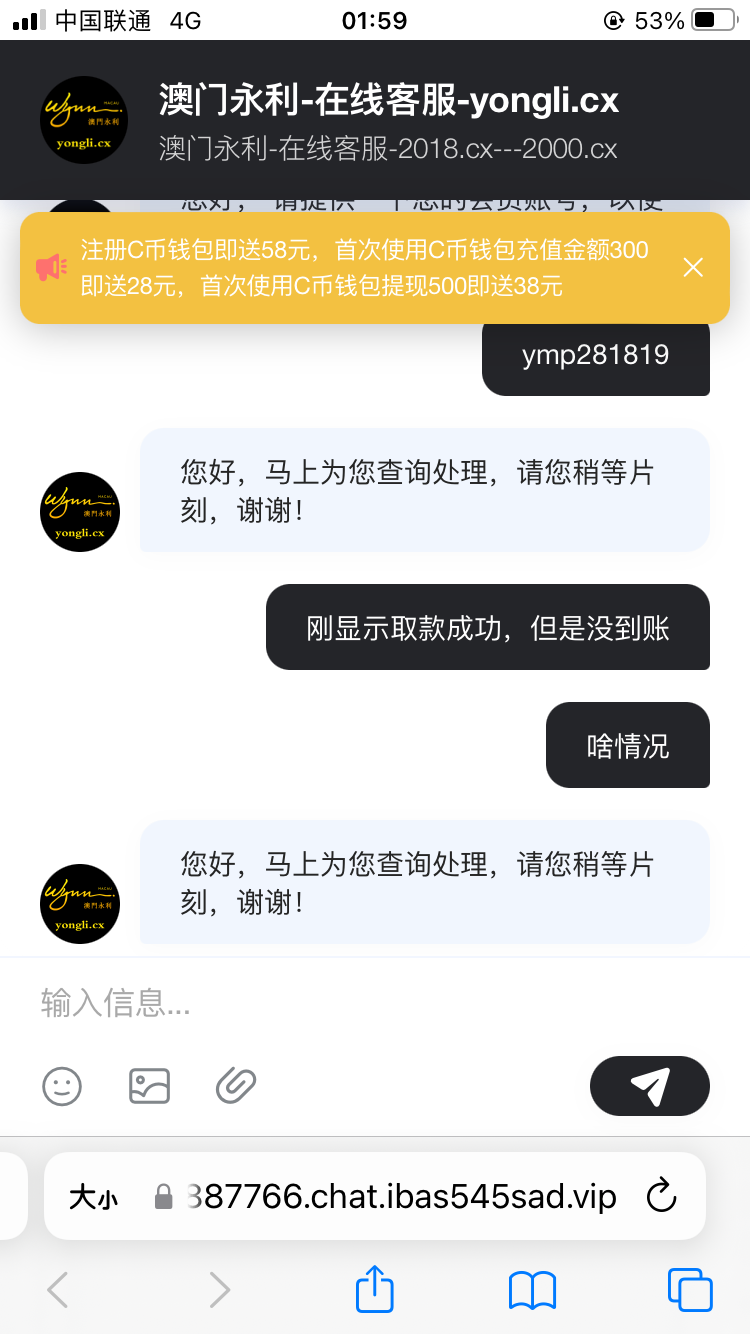Open Safari text size options 大小
This screenshot has width=750, height=1334.
(x=93, y=1197)
